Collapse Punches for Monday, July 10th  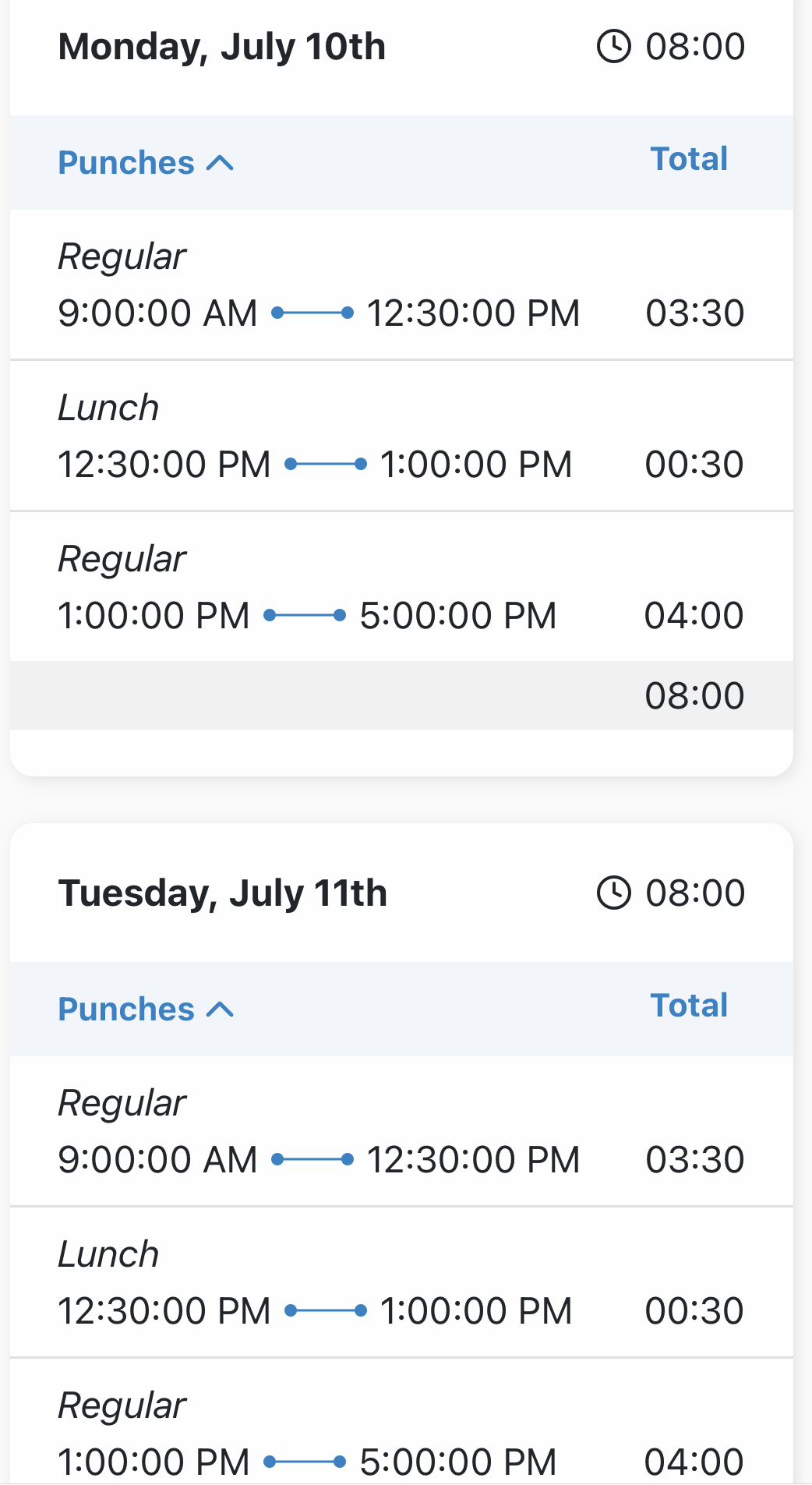146,163
